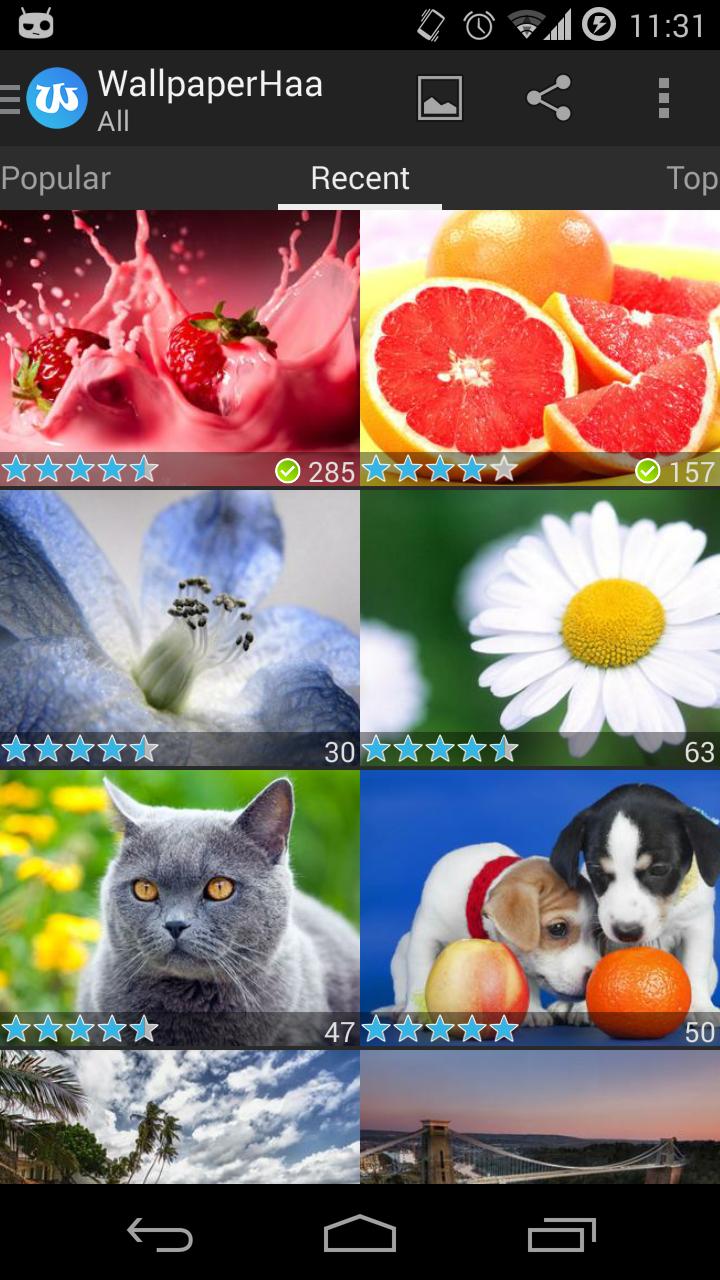
Task: Open the puppies with fruit wallpaper
Action: click(540, 895)
